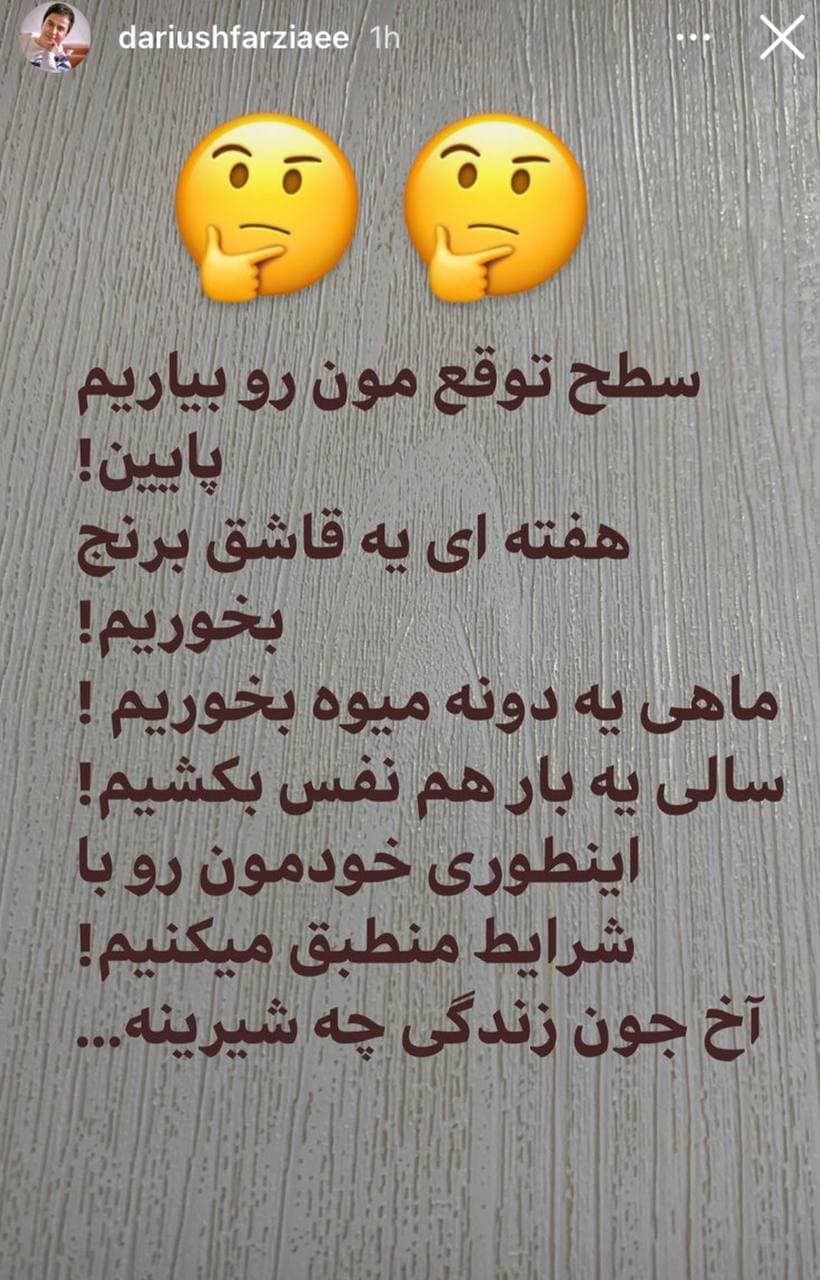Screen dimensions: 820x1280
Task: Open dariushfarziaee's profile from the avatar circle
Action: pos(57,35)
